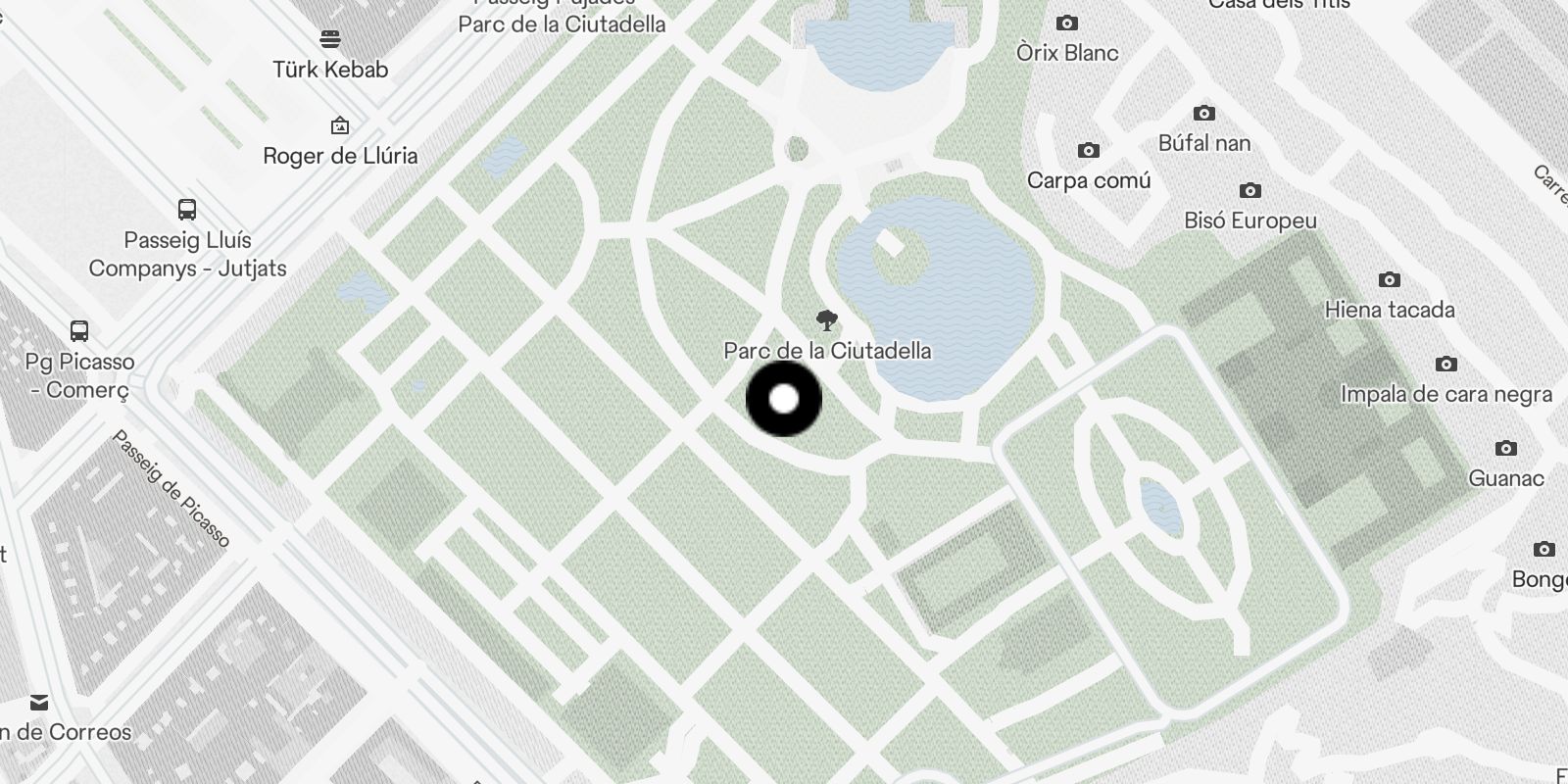Screen dimensions: 1568x784
Task: Open Passeig Lluís Companys - Jutjats bus stop
Action: 187,209
